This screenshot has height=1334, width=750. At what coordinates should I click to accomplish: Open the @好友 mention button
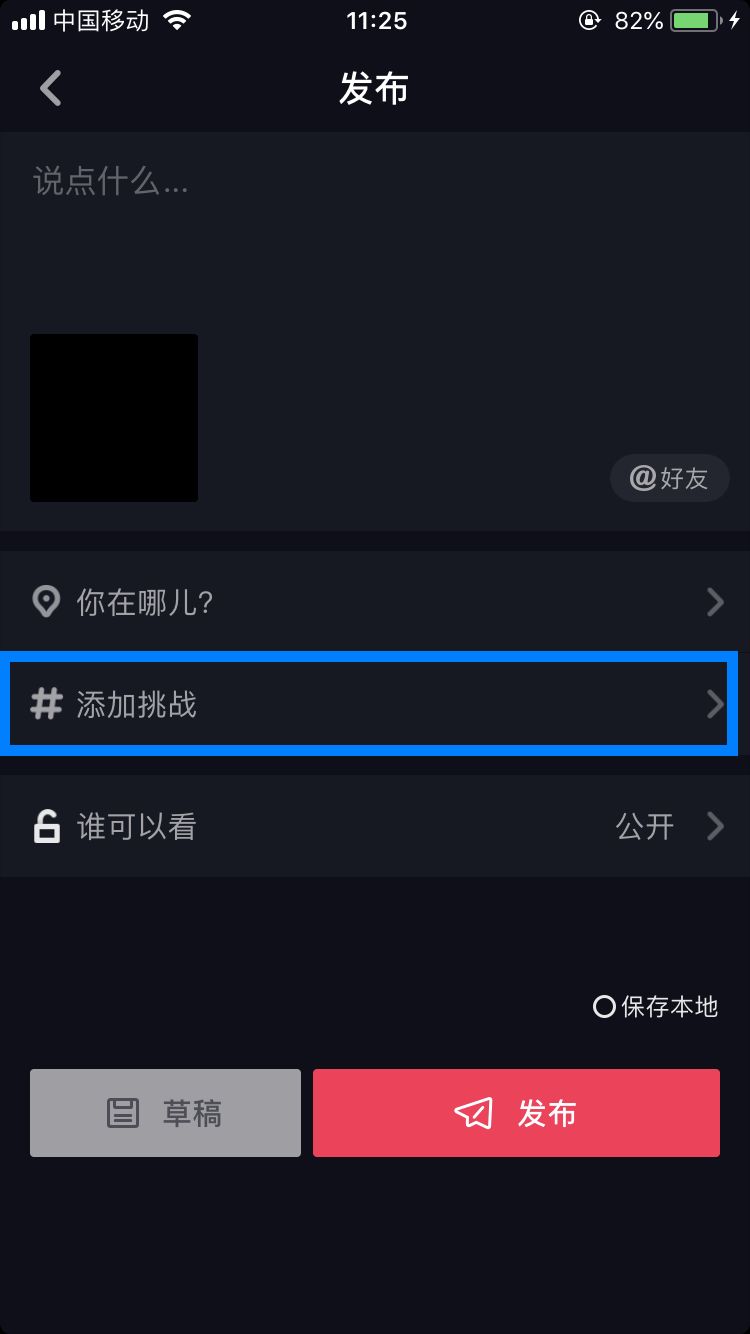point(669,478)
